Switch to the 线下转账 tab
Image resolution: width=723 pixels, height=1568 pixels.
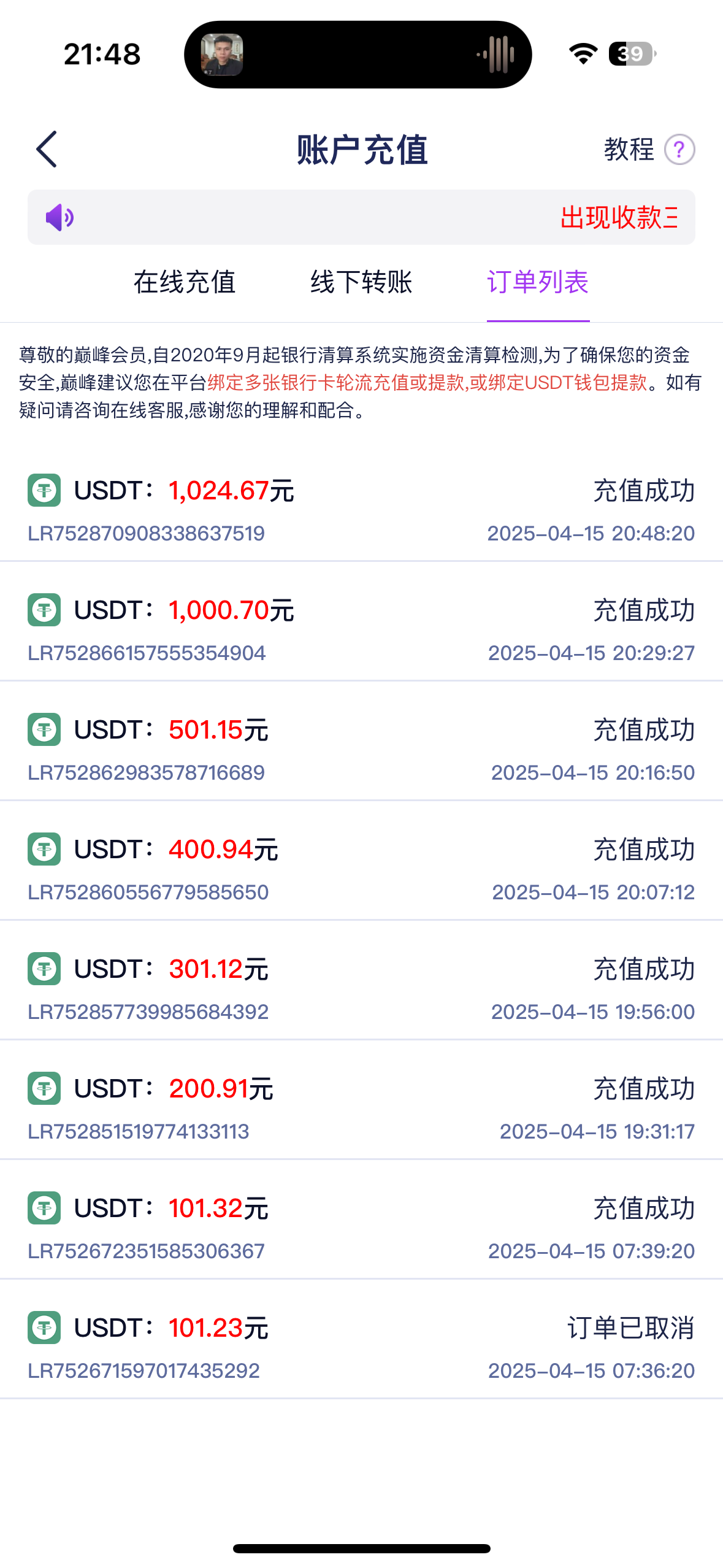(x=361, y=282)
